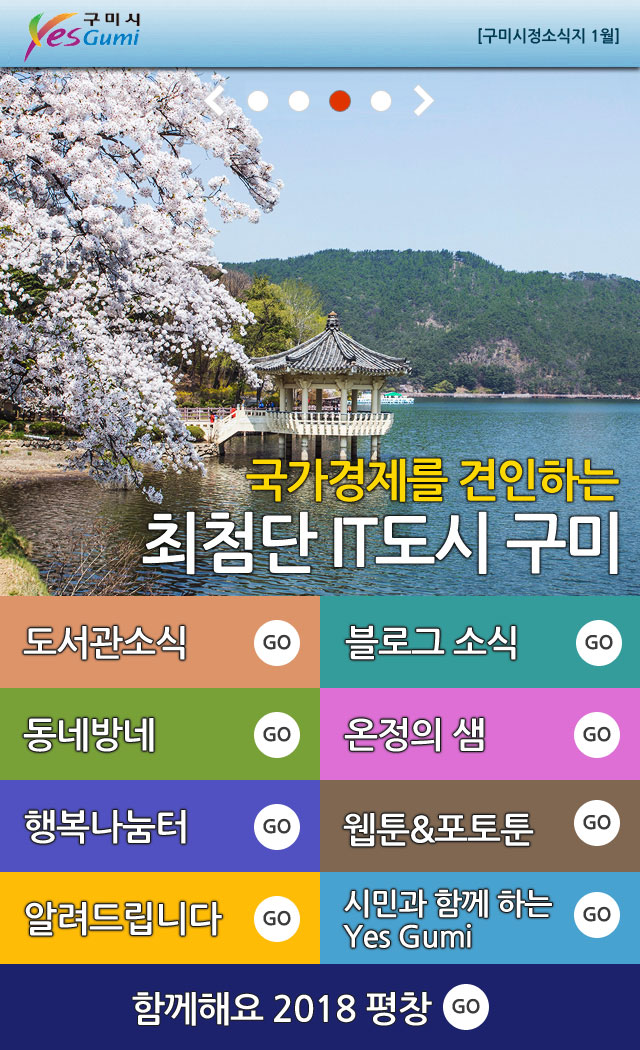View 웹툰&포토툰 section
Image resolution: width=640 pixels, height=1050 pixels.
480,826
